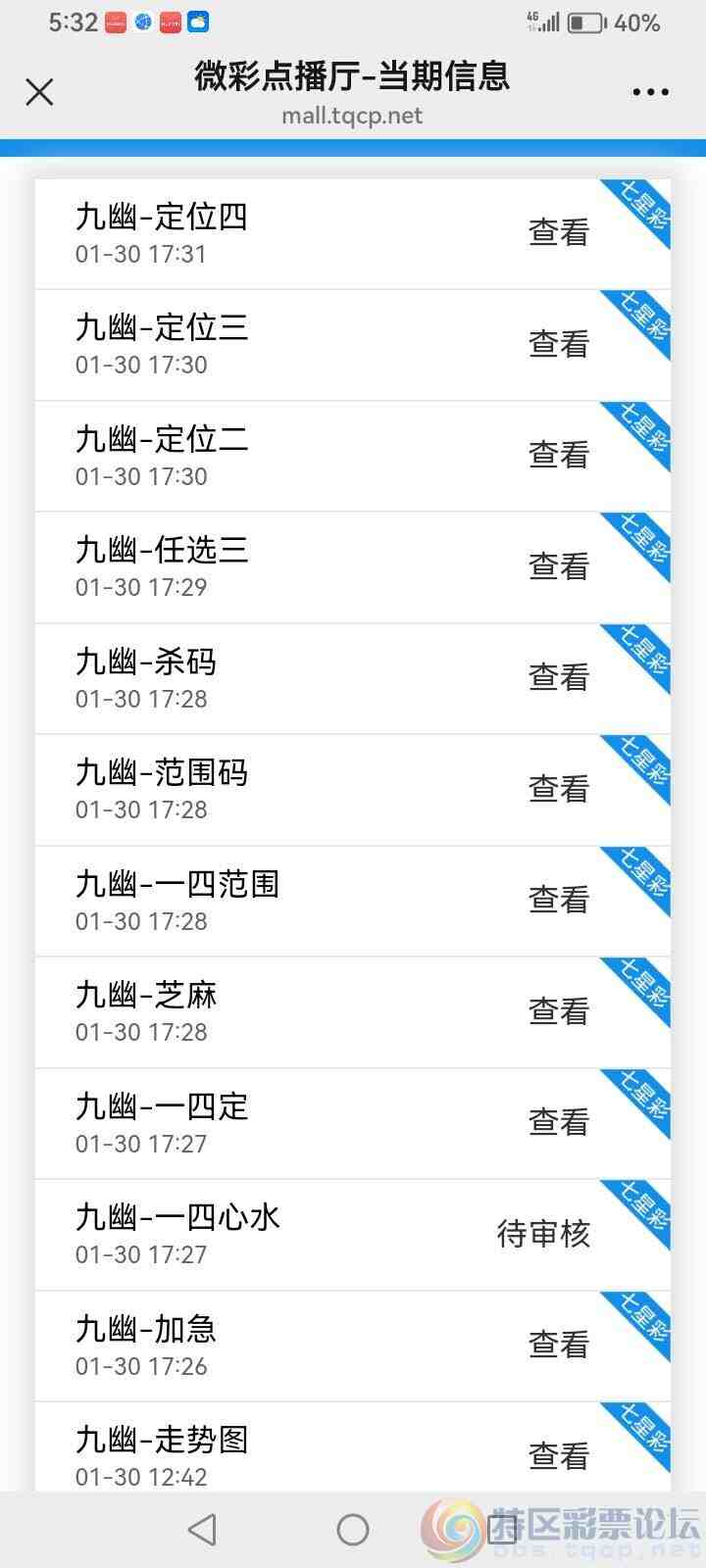Tap 查看 next to 九幽-范围码
This screenshot has width=706, height=1568.
click(x=557, y=788)
